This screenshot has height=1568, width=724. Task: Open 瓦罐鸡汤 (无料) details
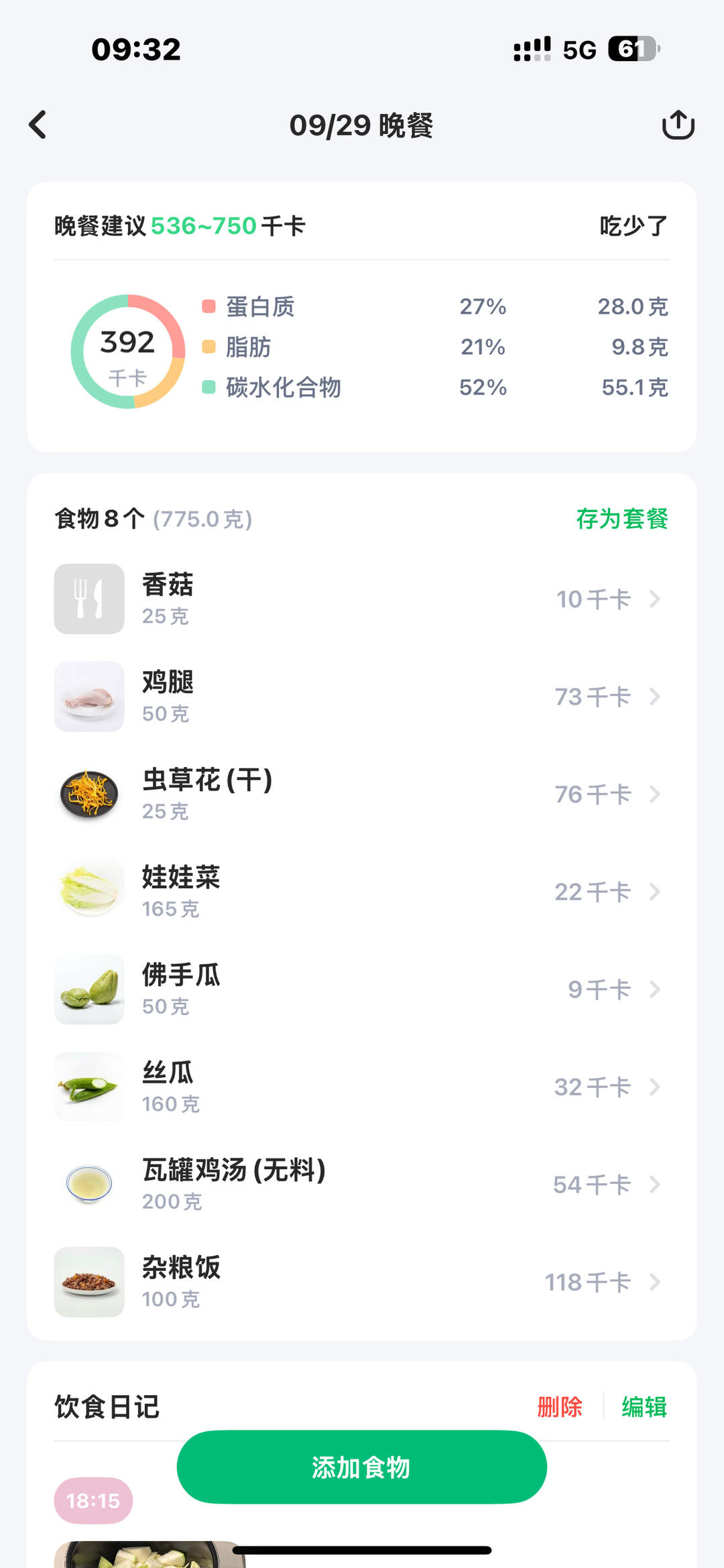362,1185
